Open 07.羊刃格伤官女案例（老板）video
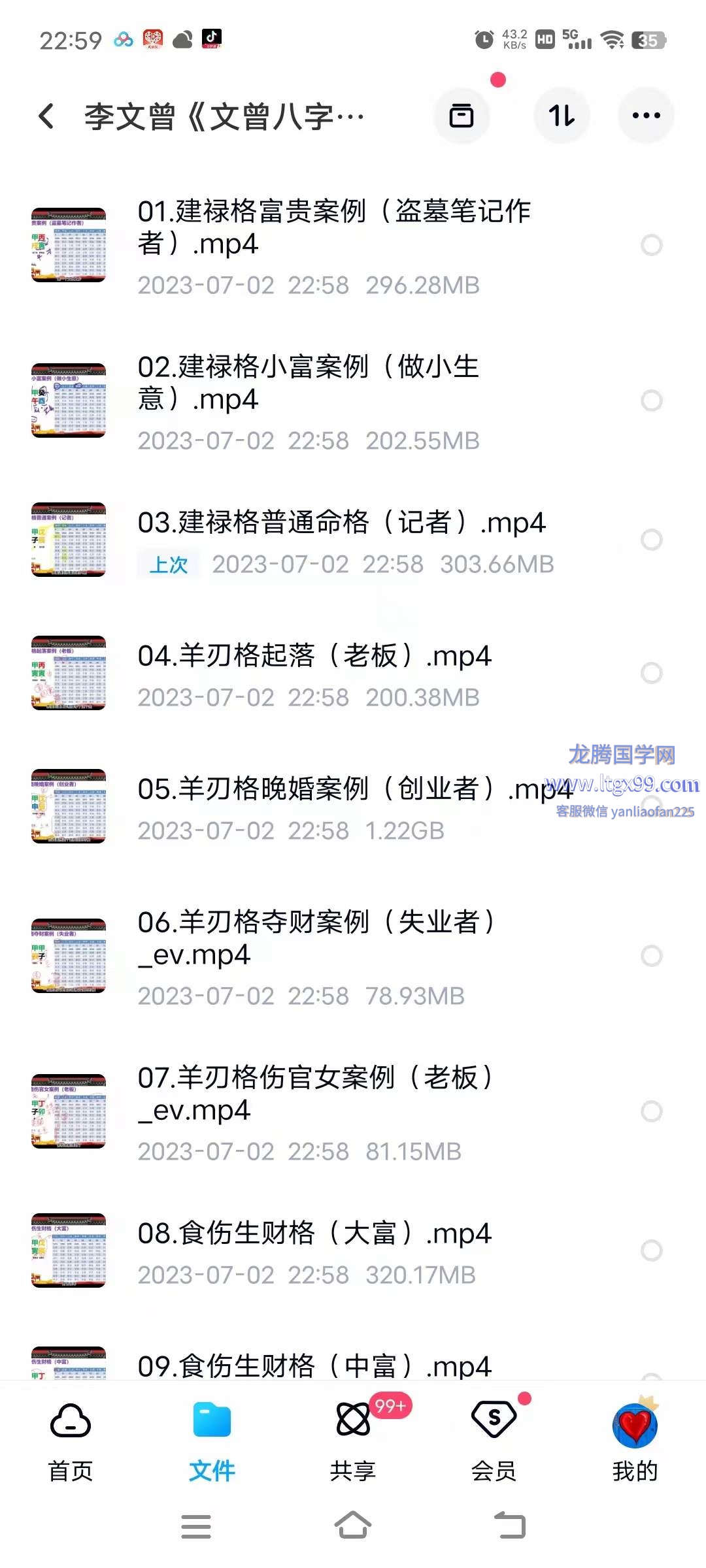Image resolution: width=706 pixels, height=1568 pixels. click(x=314, y=1093)
